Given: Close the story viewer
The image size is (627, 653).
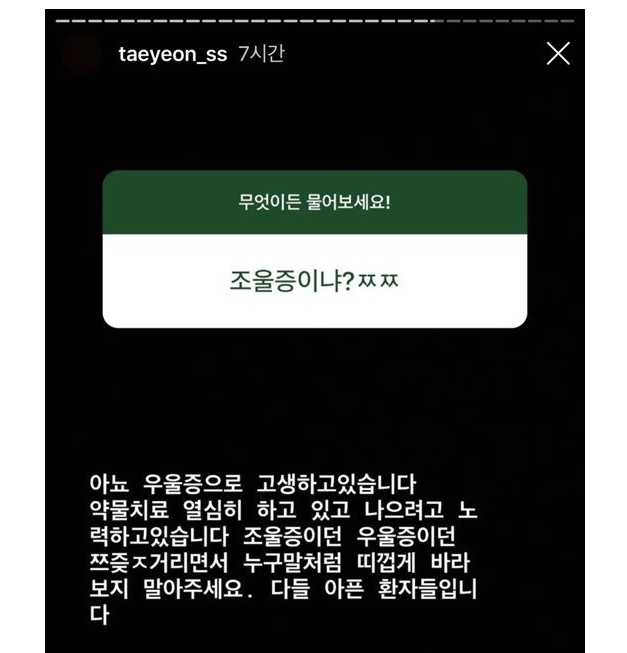Looking at the screenshot, I should click(x=558, y=54).
